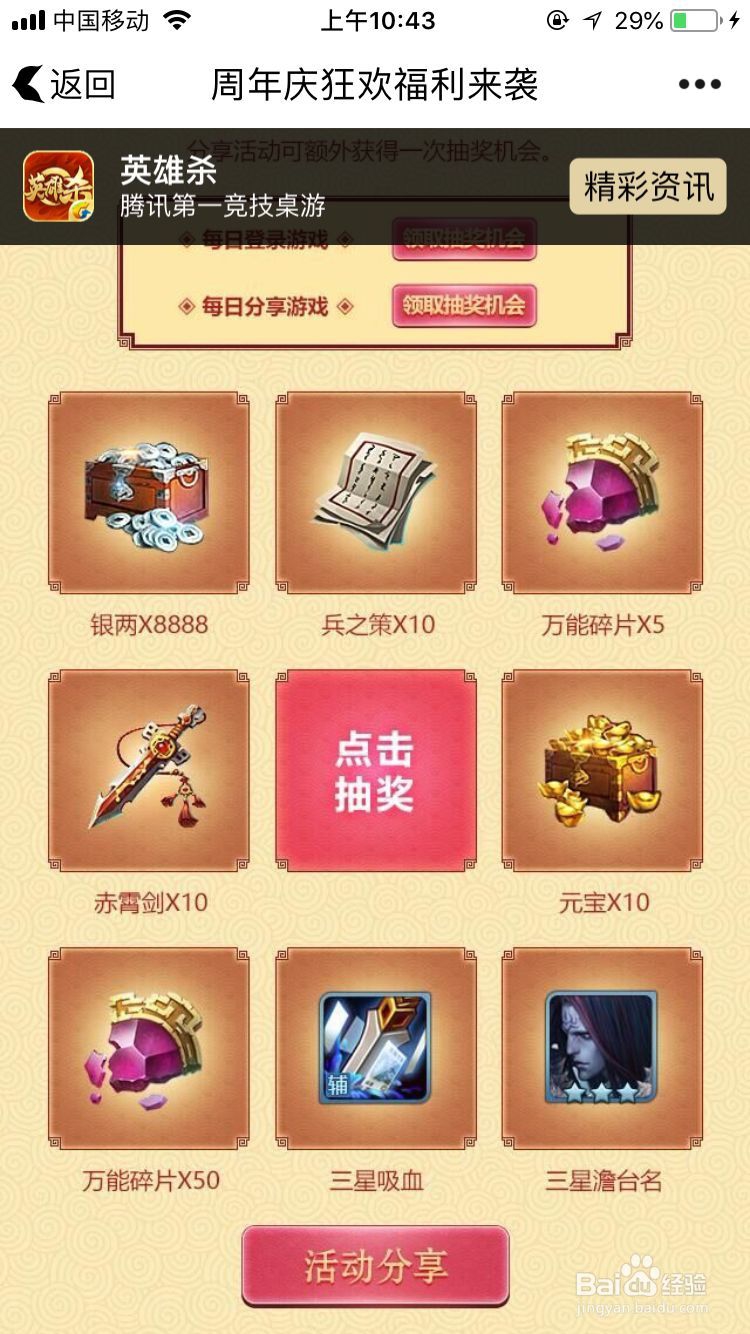The height and width of the screenshot is (1334, 750).
Task: Click the 万能碎片X5 gem prize icon
Action: (x=600, y=491)
